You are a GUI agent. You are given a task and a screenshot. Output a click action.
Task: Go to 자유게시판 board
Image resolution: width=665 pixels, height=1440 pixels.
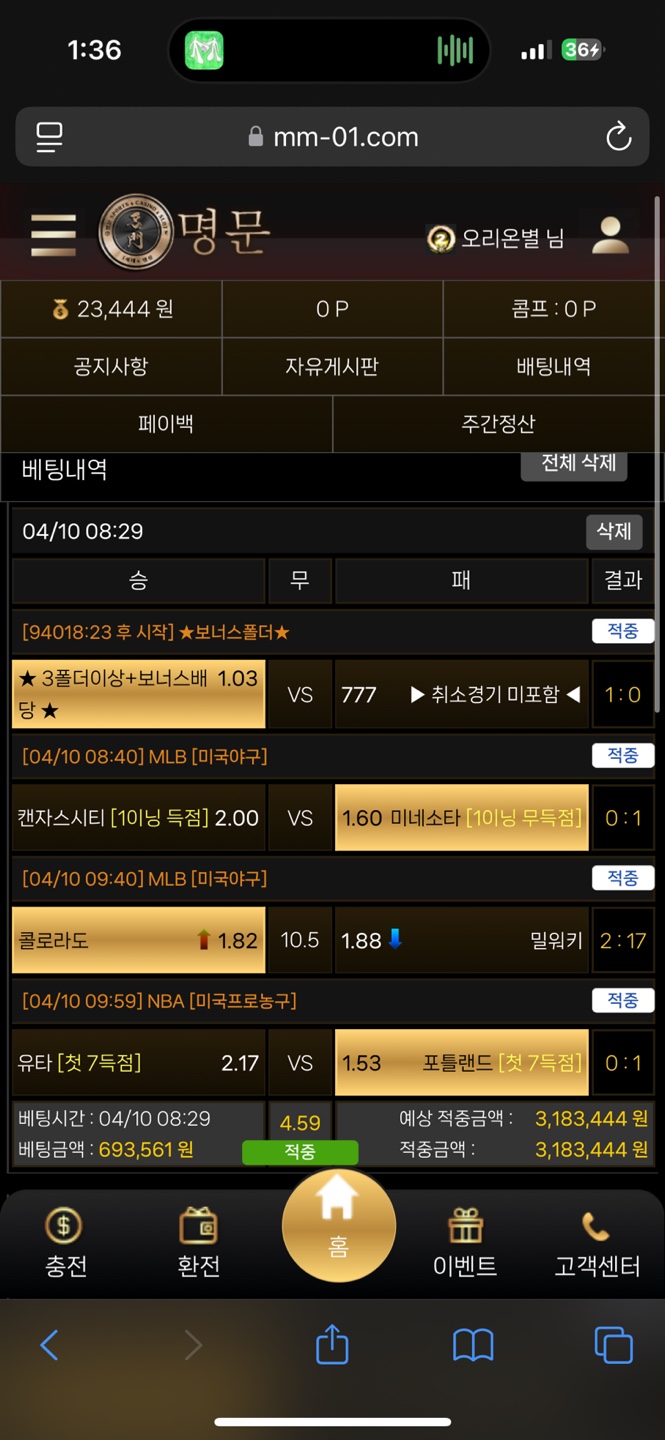[332, 366]
